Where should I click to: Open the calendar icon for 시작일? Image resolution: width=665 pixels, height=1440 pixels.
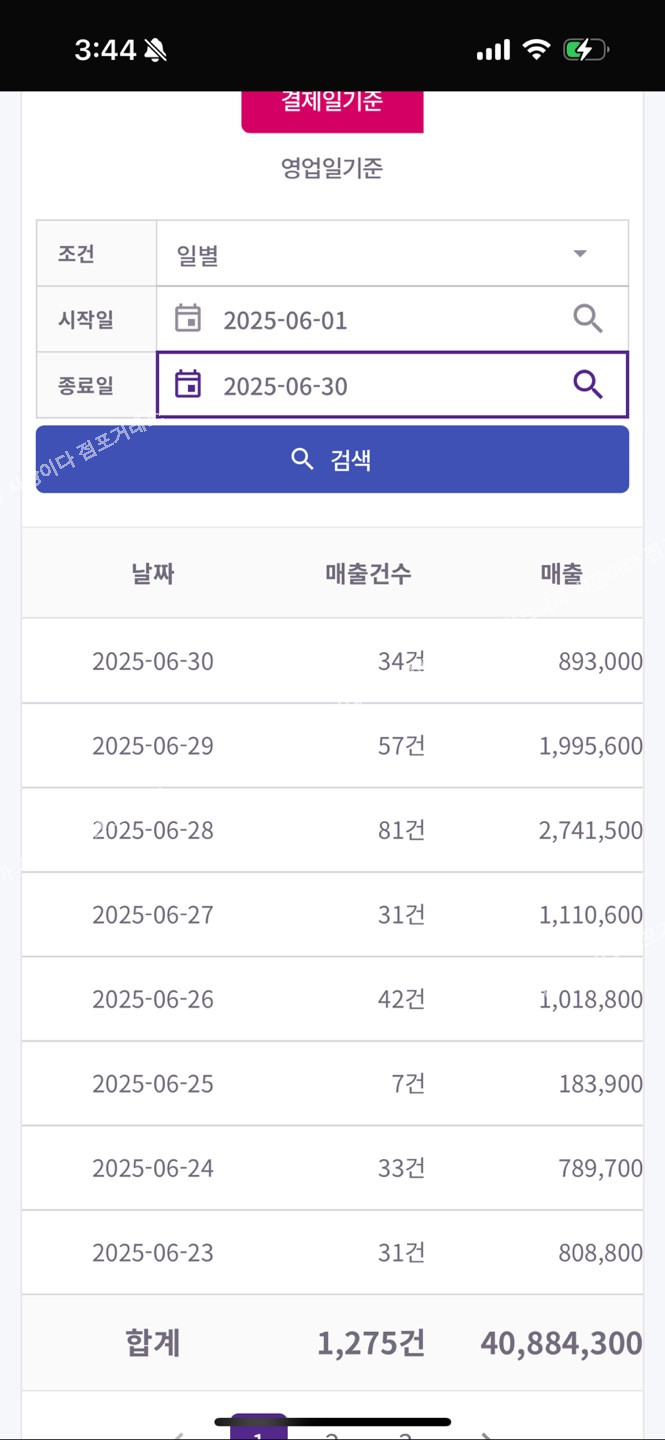coord(188,319)
